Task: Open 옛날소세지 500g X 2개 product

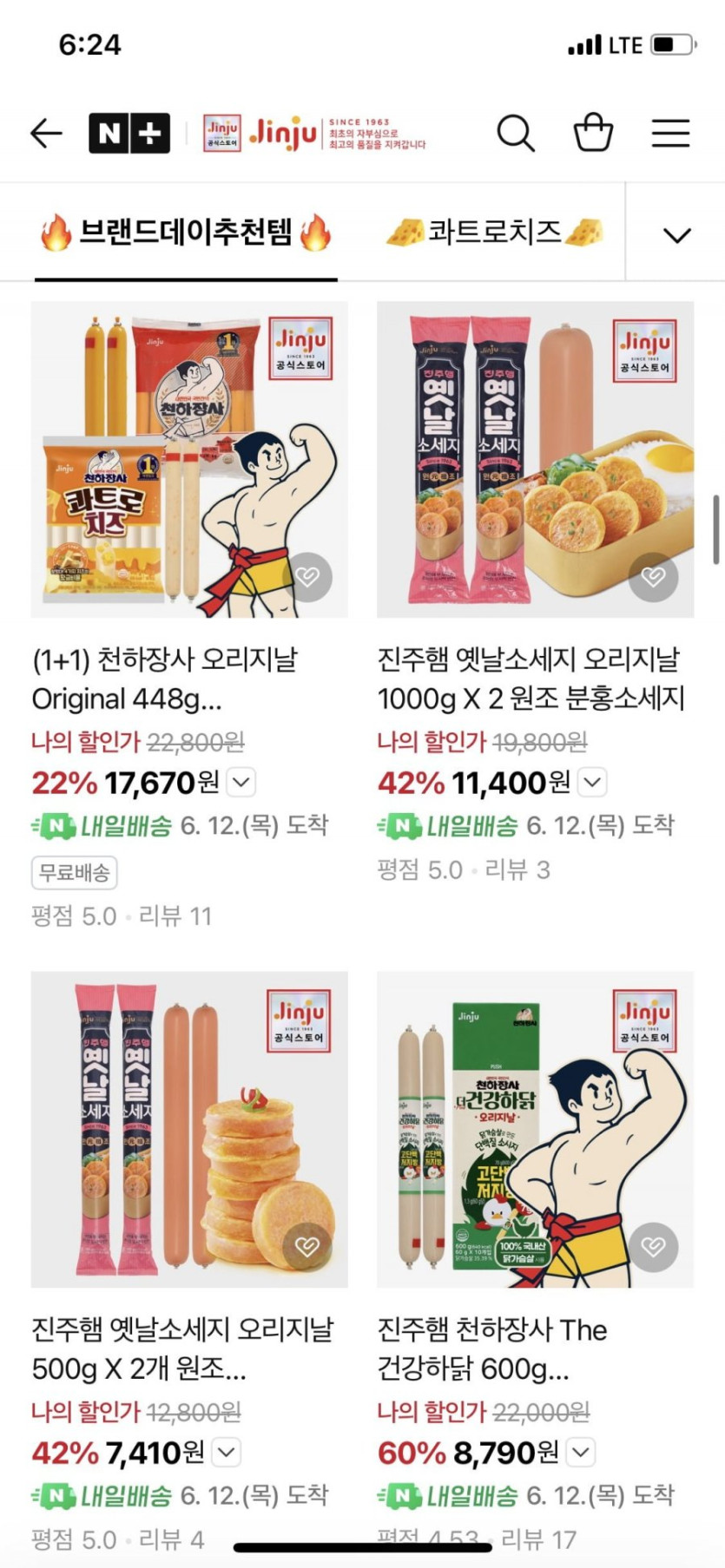Action: coord(189,1129)
